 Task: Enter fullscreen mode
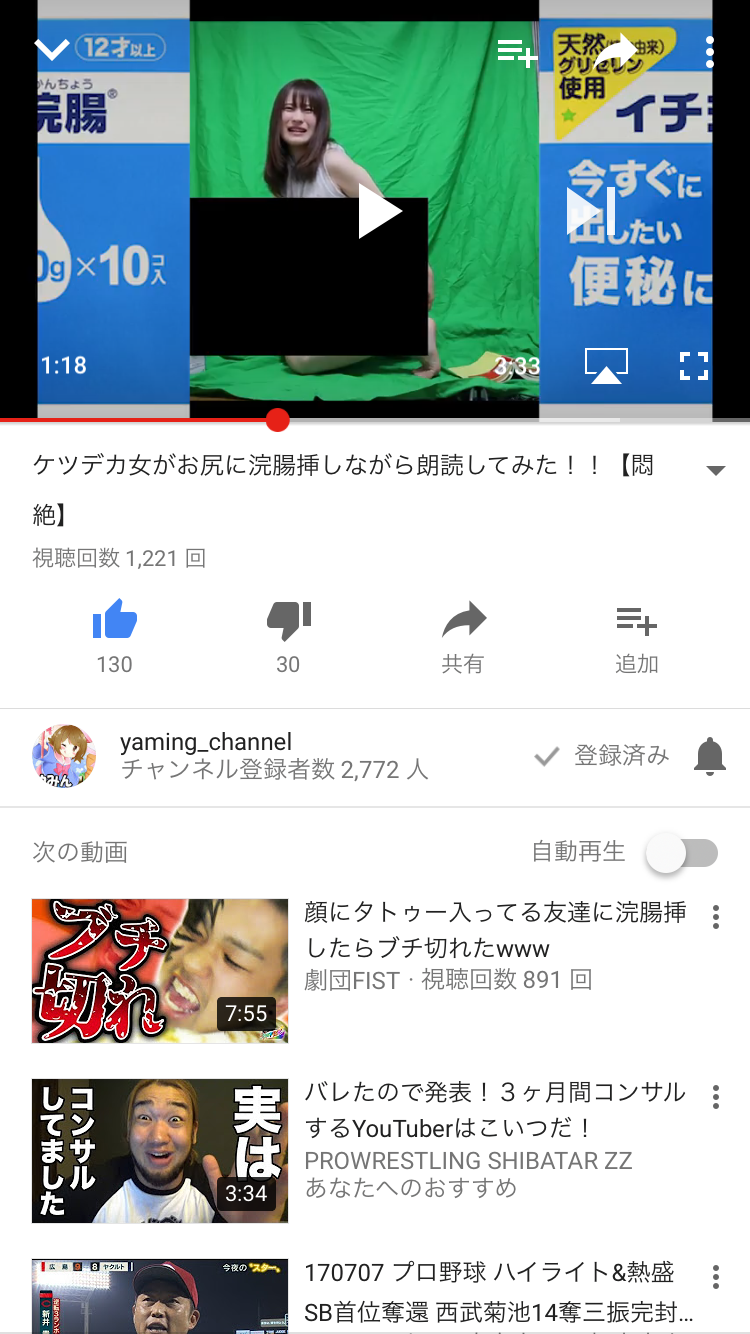point(693,366)
